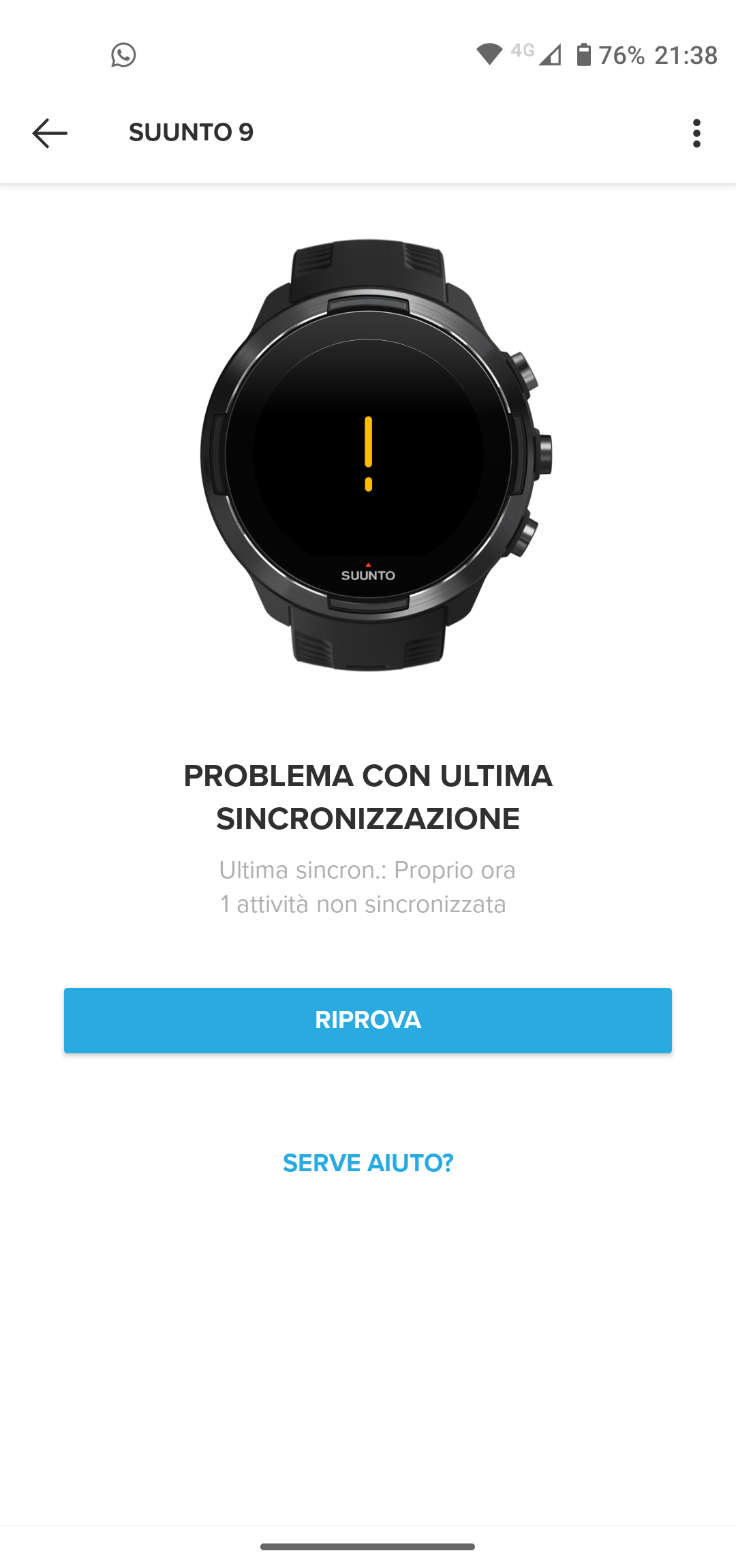Open the three-dot overflow menu
736x1568 pixels.
click(x=696, y=133)
